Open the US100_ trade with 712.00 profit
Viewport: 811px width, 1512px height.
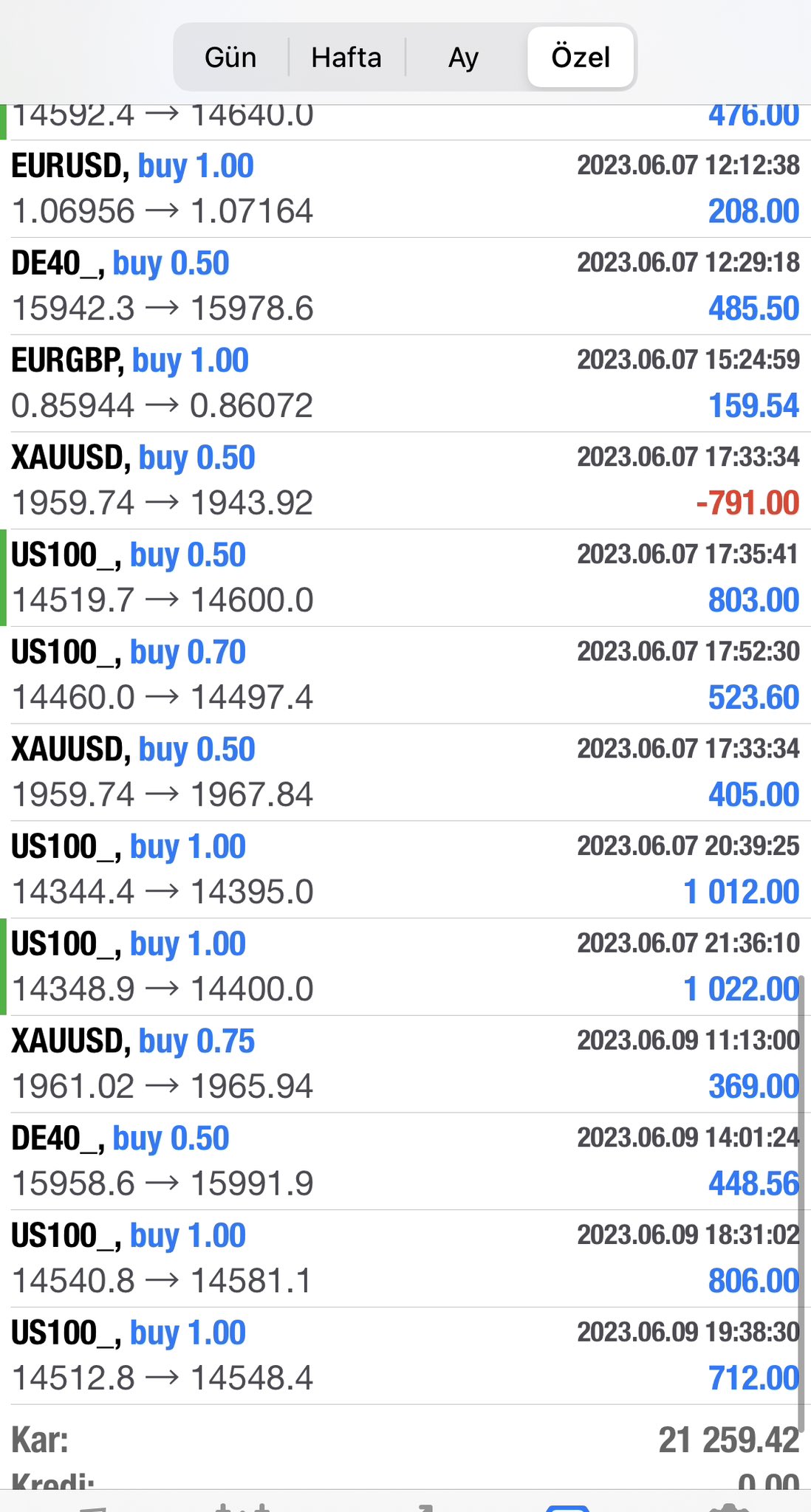(x=405, y=1355)
